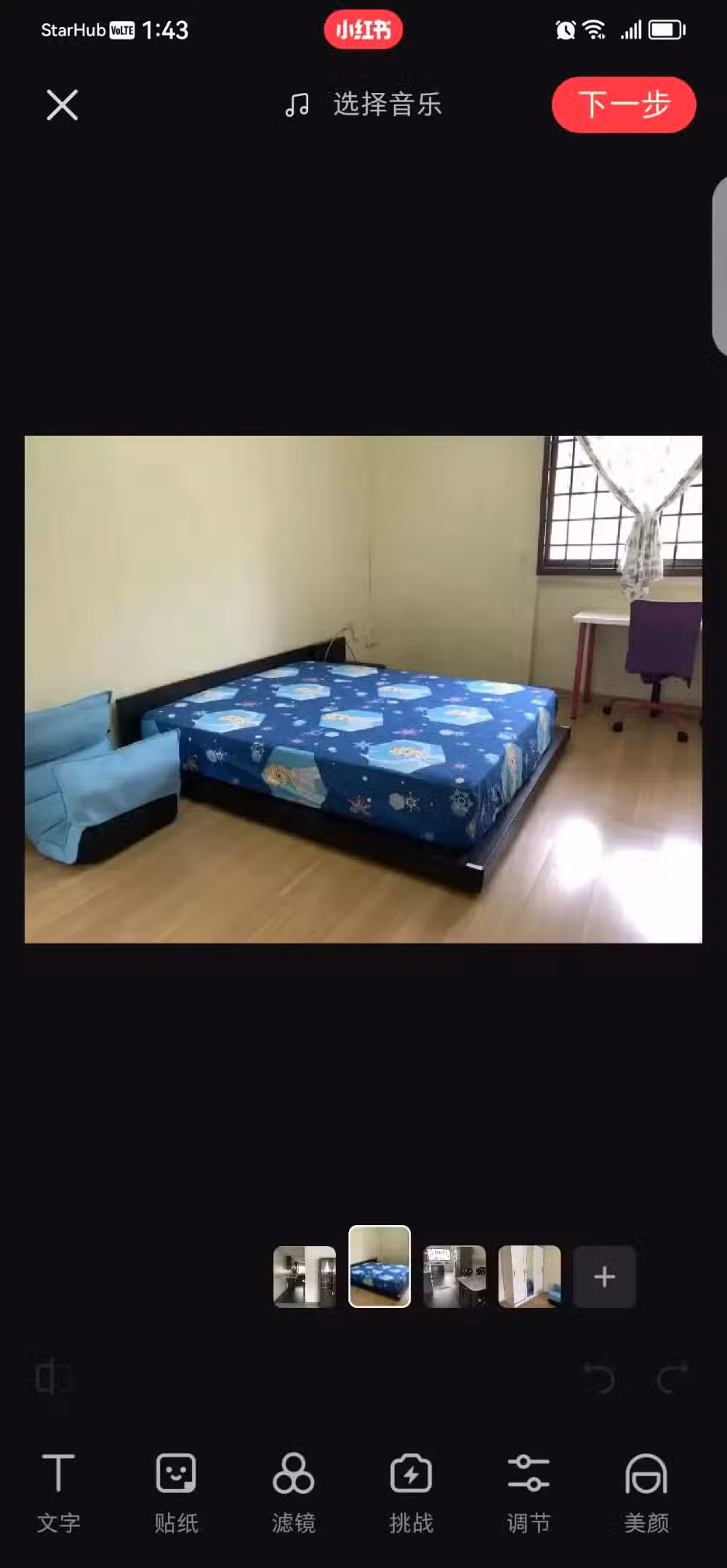Open the 选择音乐 music picker

(x=363, y=105)
